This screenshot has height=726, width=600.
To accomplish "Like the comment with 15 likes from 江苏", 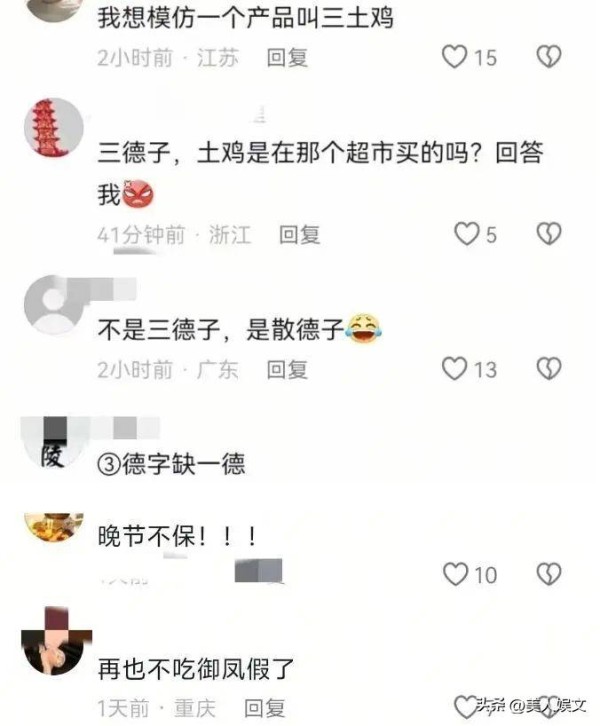I will (455, 58).
